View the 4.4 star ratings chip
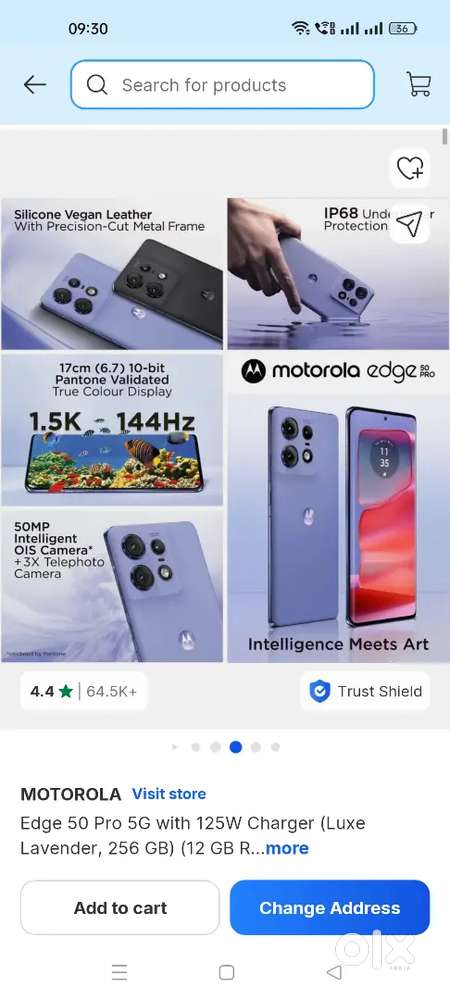The height and width of the screenshot is (1000, 450). [x=83, y=691]
